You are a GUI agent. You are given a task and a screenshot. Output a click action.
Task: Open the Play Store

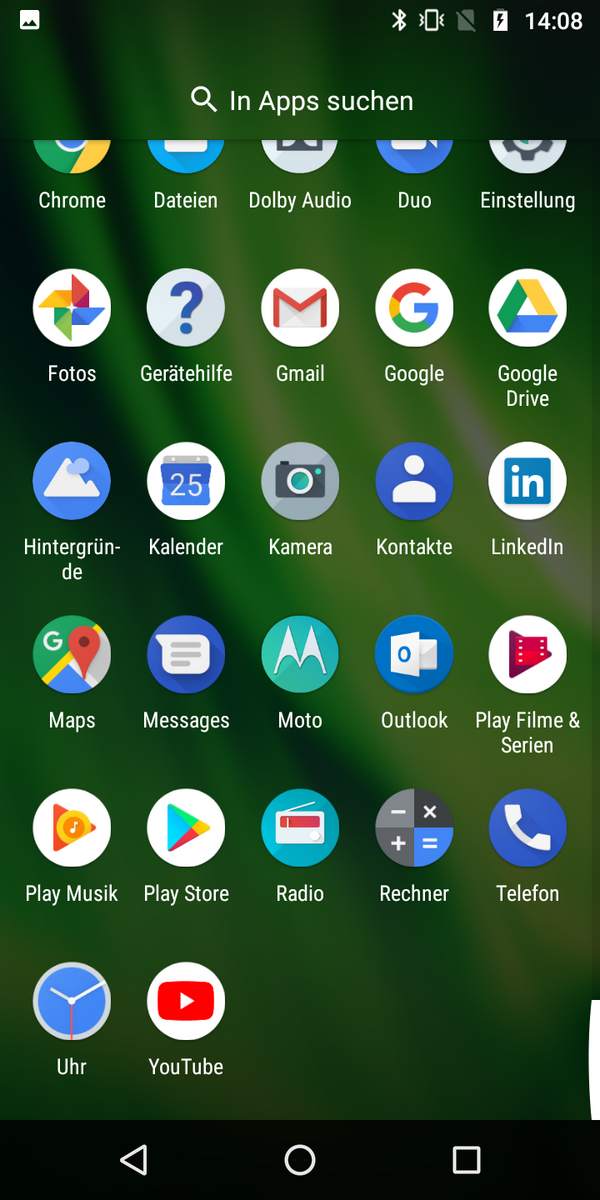pyautogui.click(x=186, y=827)
